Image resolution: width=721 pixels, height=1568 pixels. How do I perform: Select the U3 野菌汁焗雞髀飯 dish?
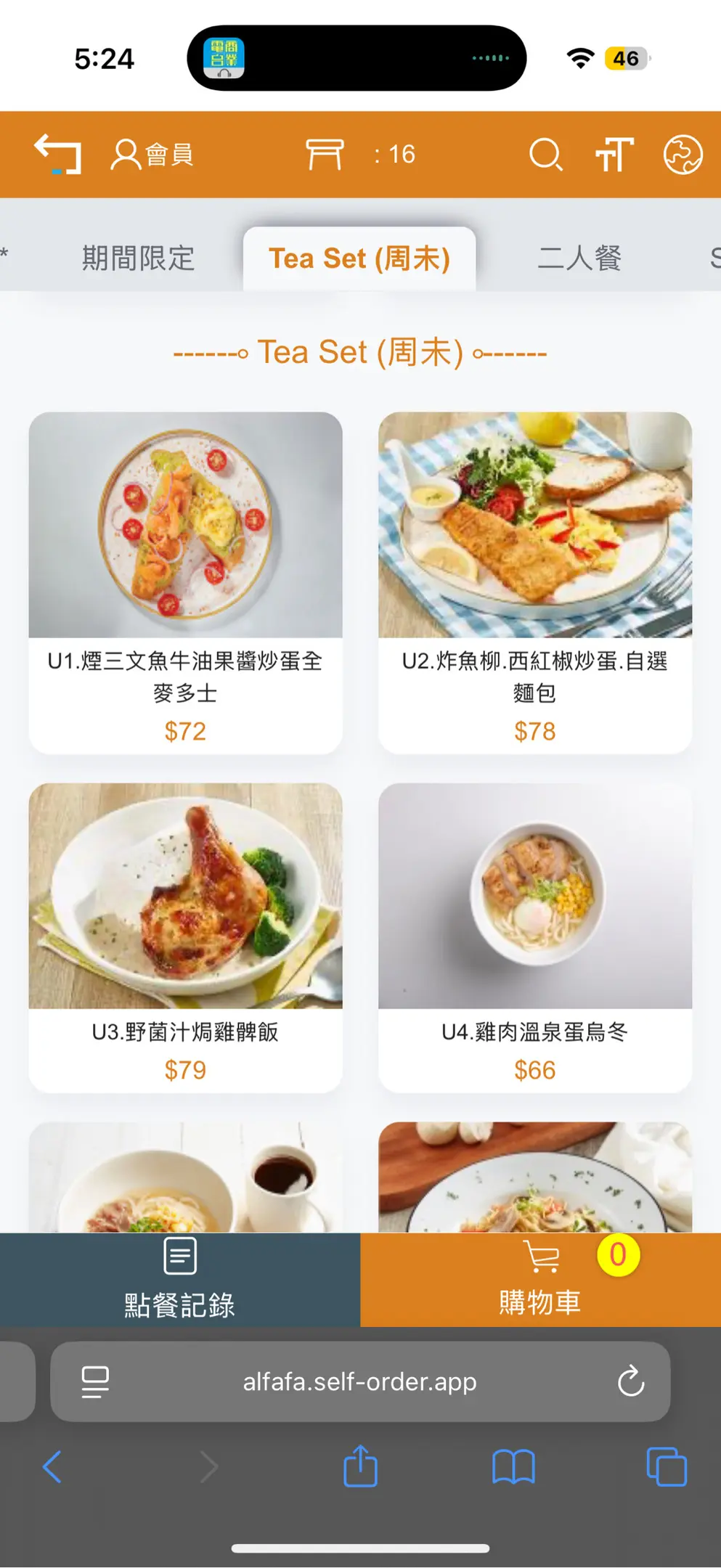coord(185,936)
